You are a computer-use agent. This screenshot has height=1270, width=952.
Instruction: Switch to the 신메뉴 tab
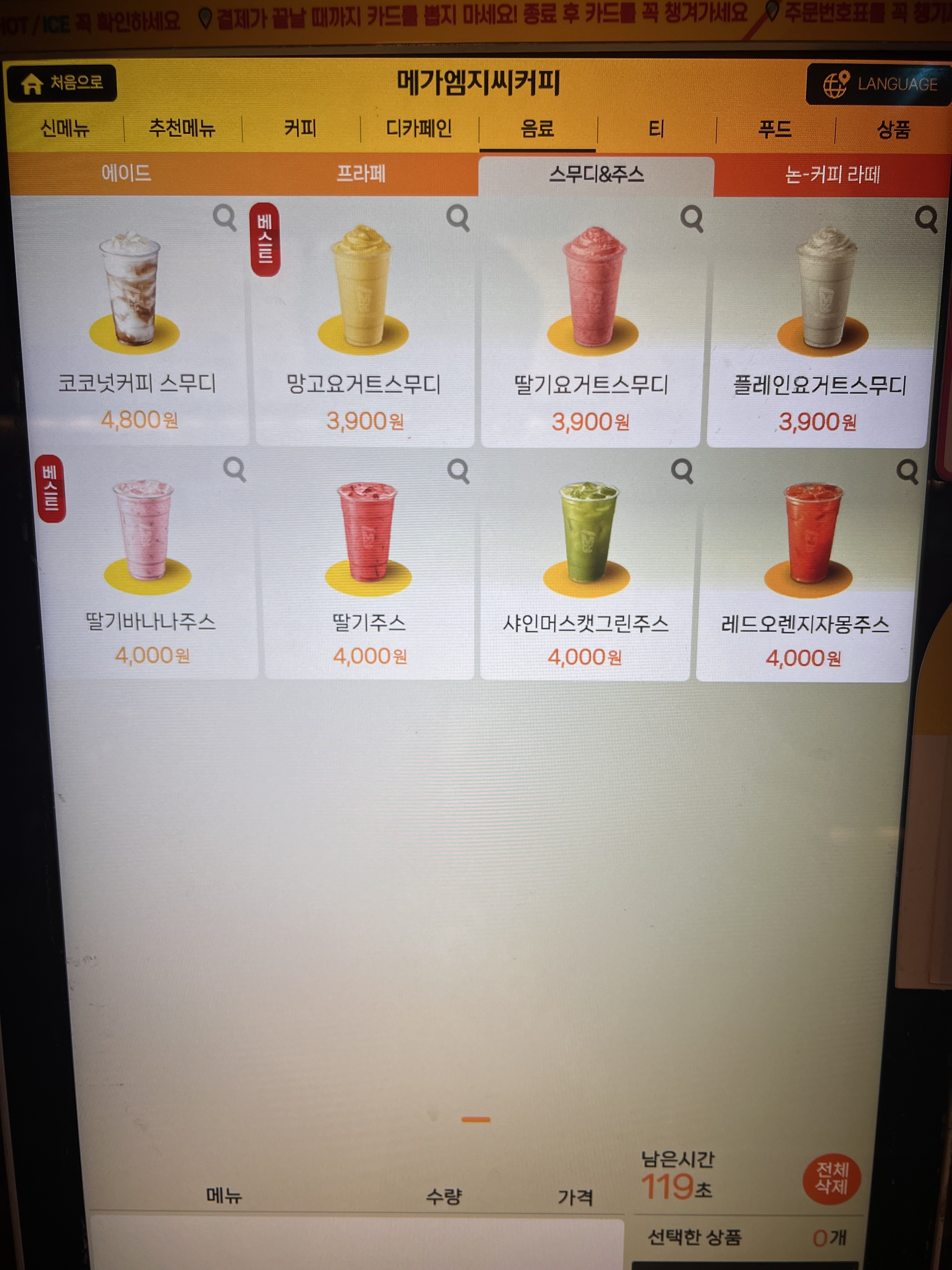(x=65, y=128)
